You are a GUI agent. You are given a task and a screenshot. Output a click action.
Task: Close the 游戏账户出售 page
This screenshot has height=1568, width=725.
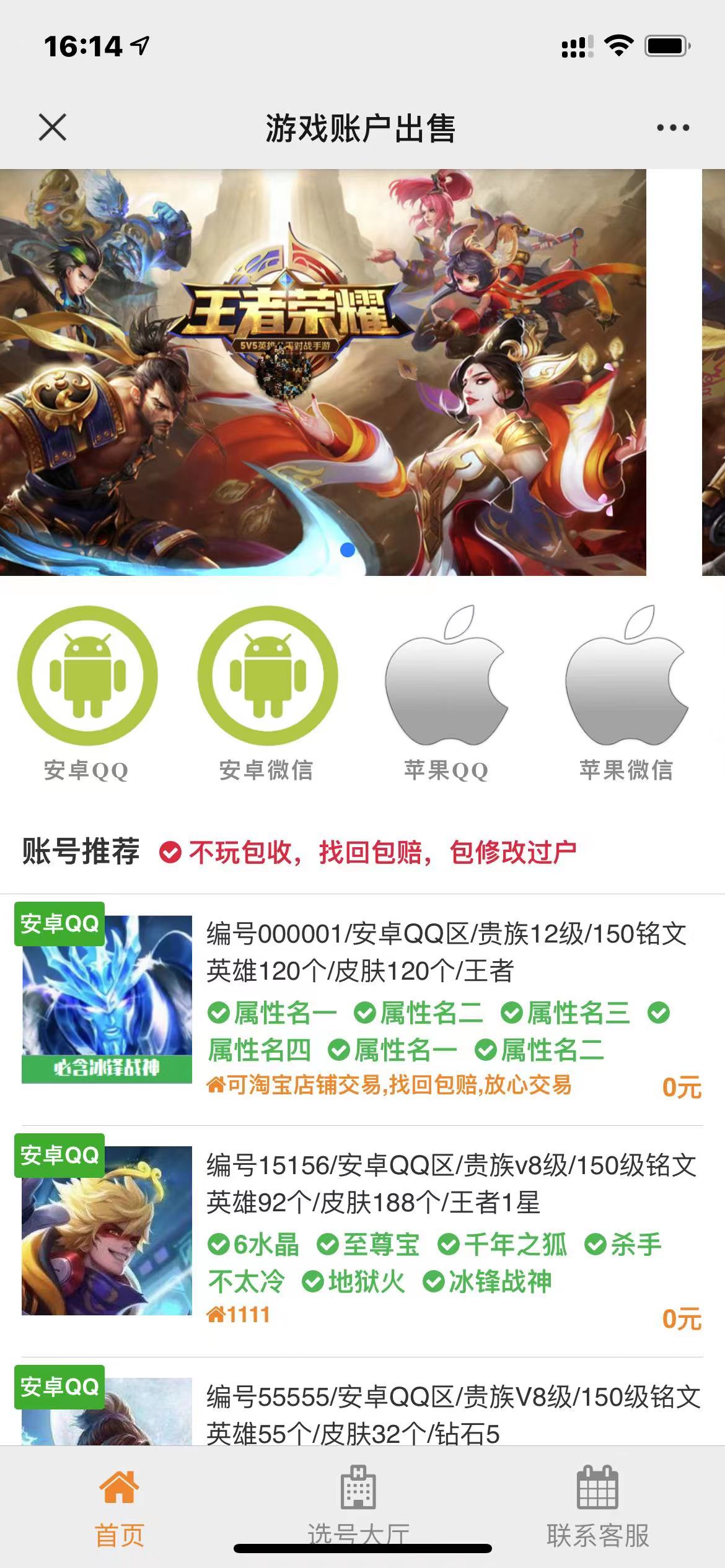click(53, 128)
